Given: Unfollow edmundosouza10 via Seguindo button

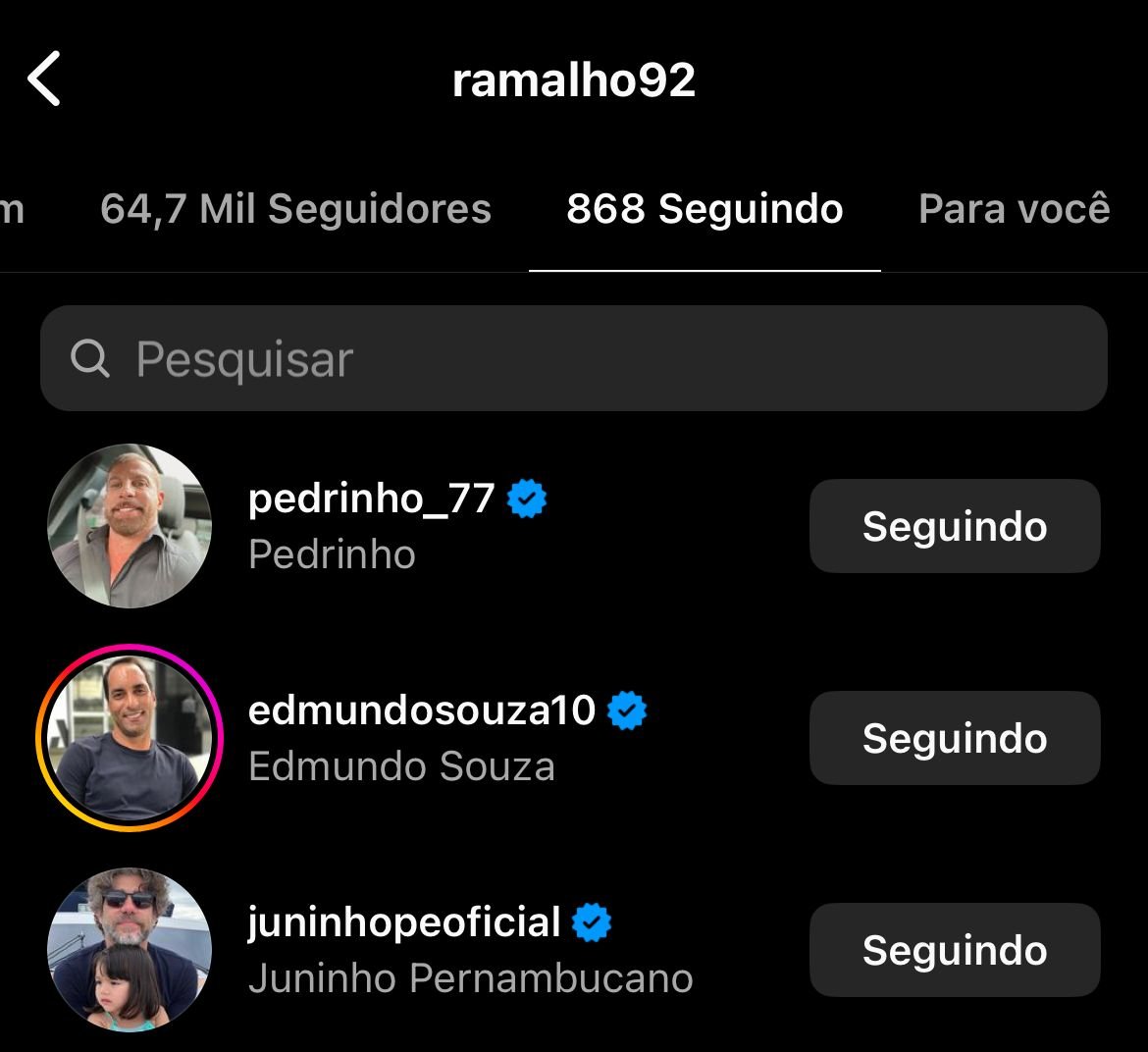Looking at the screenshot, I should click(x=954, y=738).
